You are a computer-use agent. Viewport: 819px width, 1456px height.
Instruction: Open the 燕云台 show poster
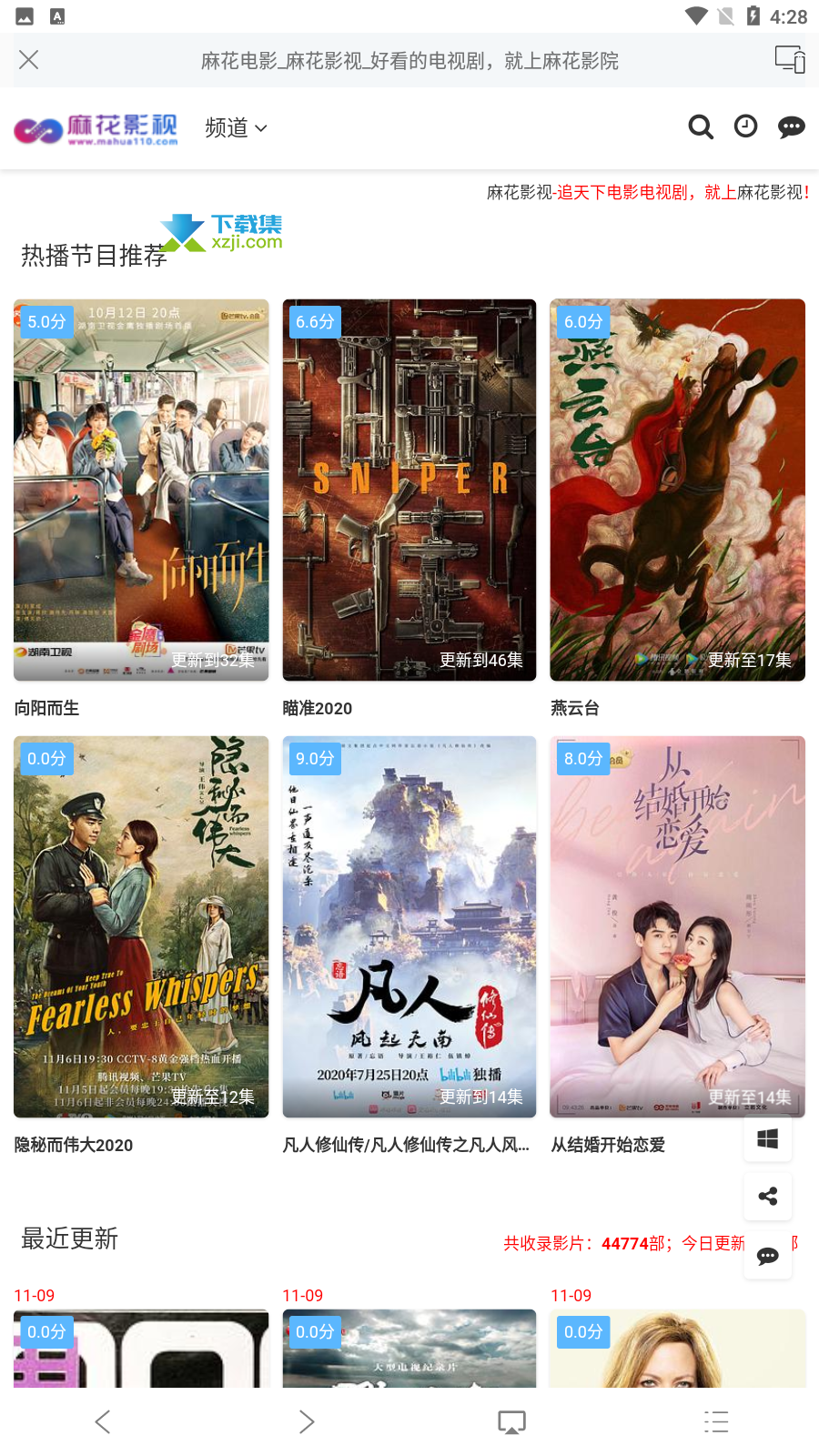tap(678, 490)
